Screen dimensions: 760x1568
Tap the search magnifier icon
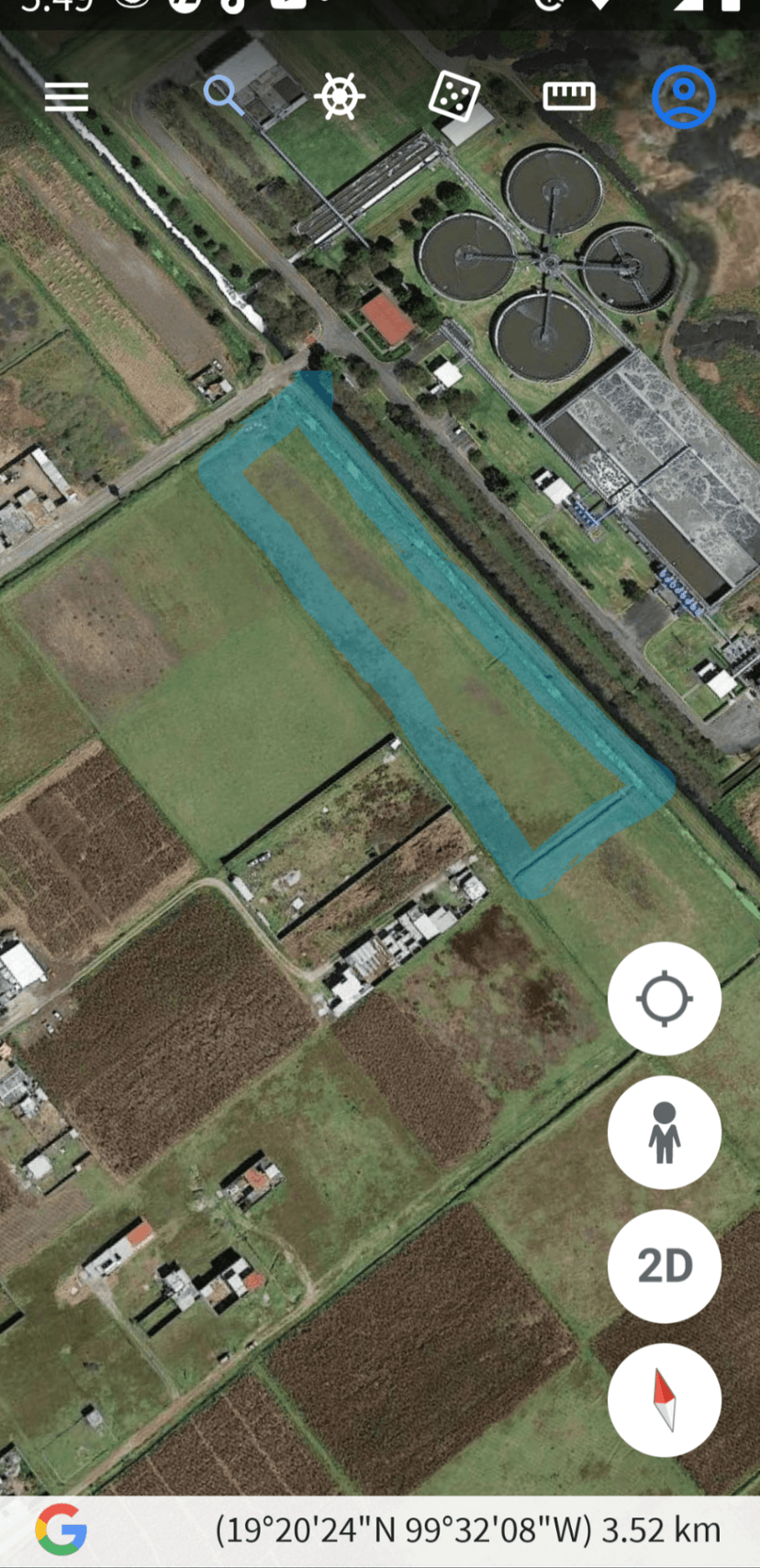[x=223, y=95]
